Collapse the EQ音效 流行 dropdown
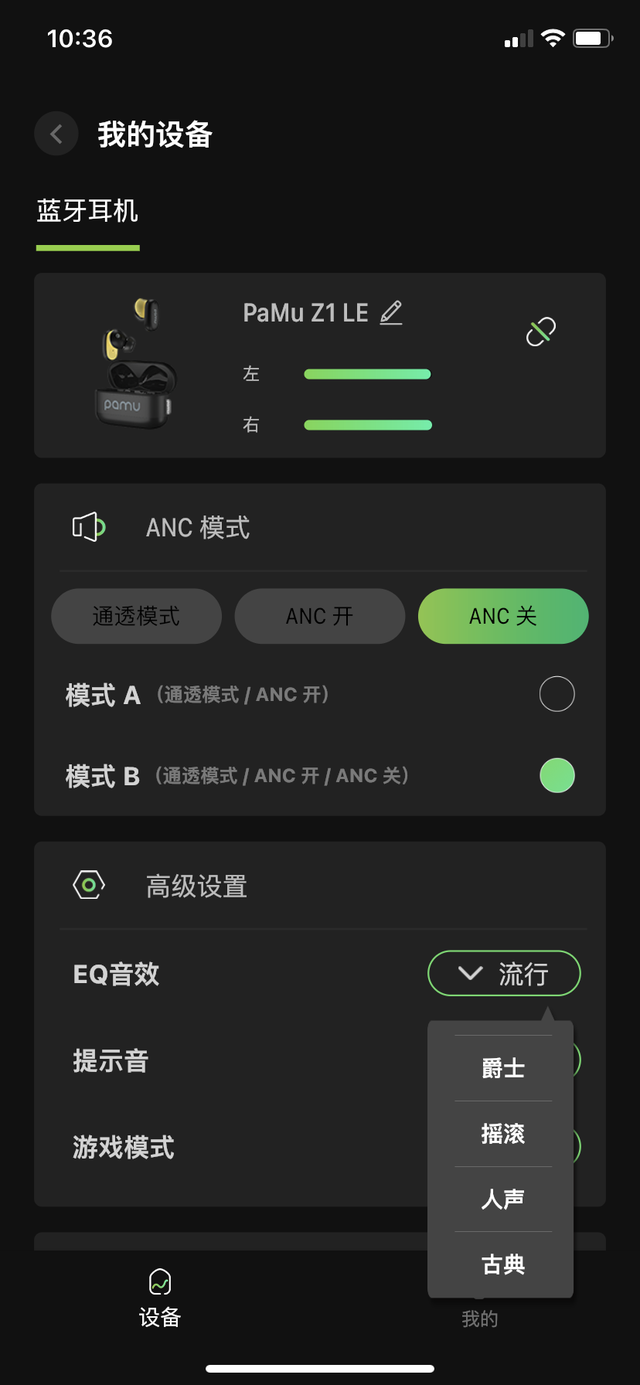Image resolution: width=640 pixels, height=1385 pixels. click(x=504, y=973)
